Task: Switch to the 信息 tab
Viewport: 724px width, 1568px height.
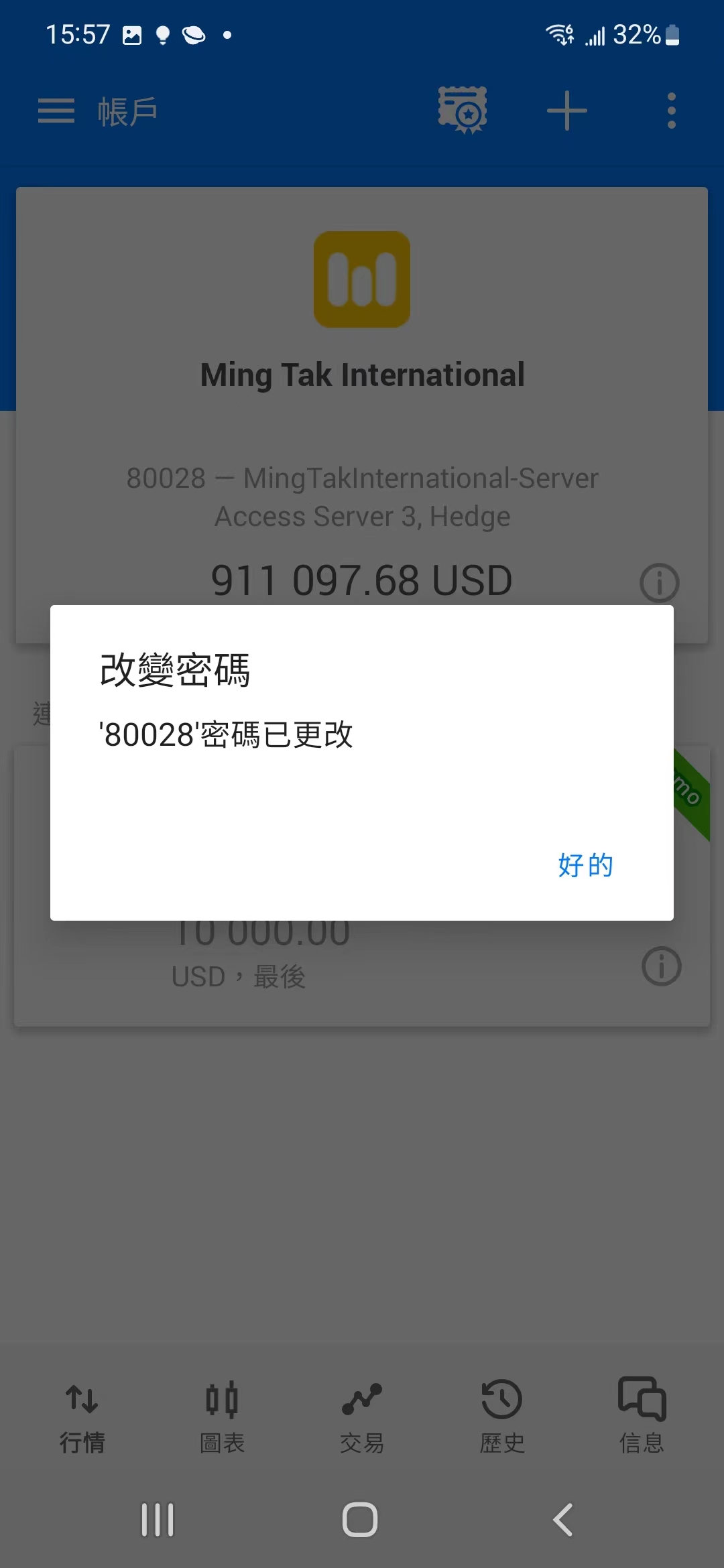Action: click(x=642, y=1414)
